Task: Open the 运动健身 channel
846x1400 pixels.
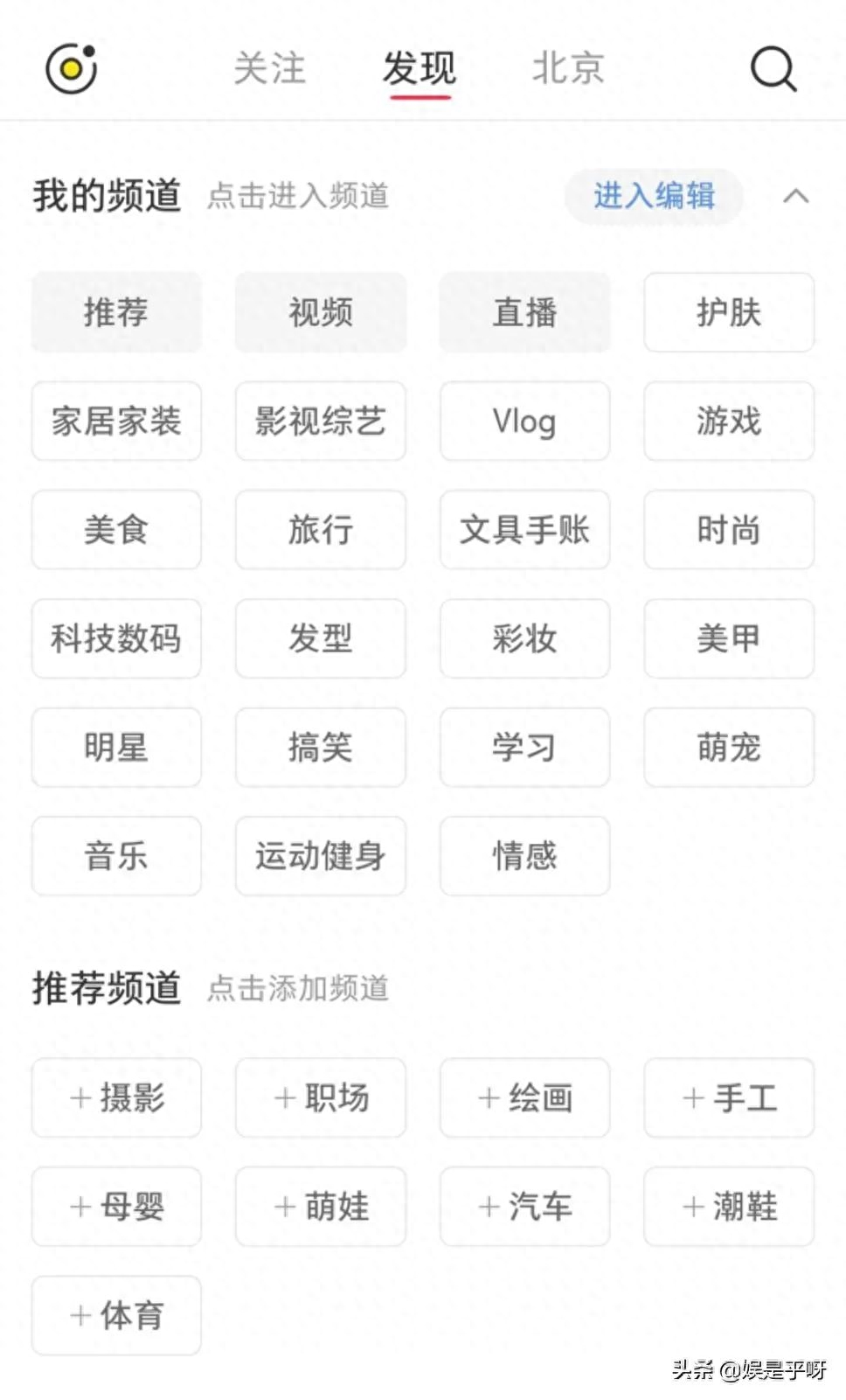Action: [321, 856]
